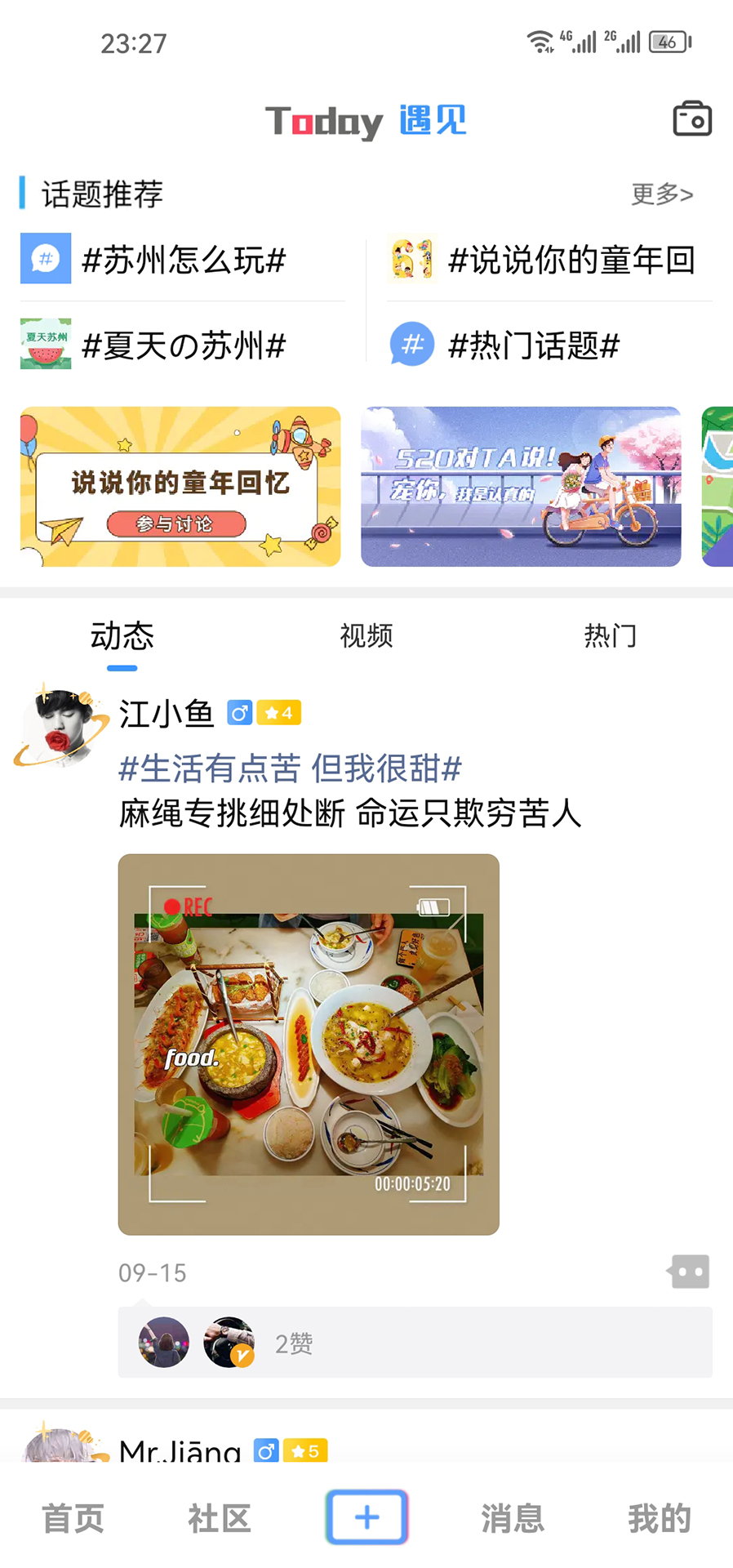Screen dimensions: 733x1568
Task: Tap hashtag #生活有点苦 但我很甜#
Action: (x=290, y=768)
